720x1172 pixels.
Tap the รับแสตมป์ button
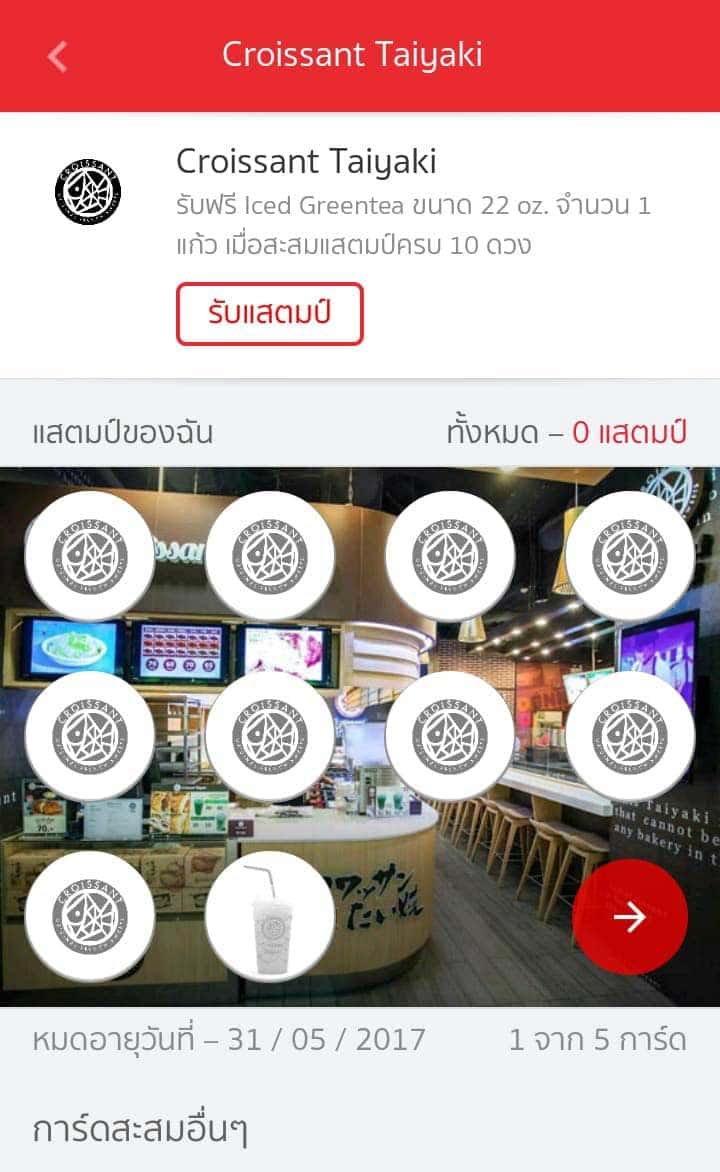tap(269, 314)
